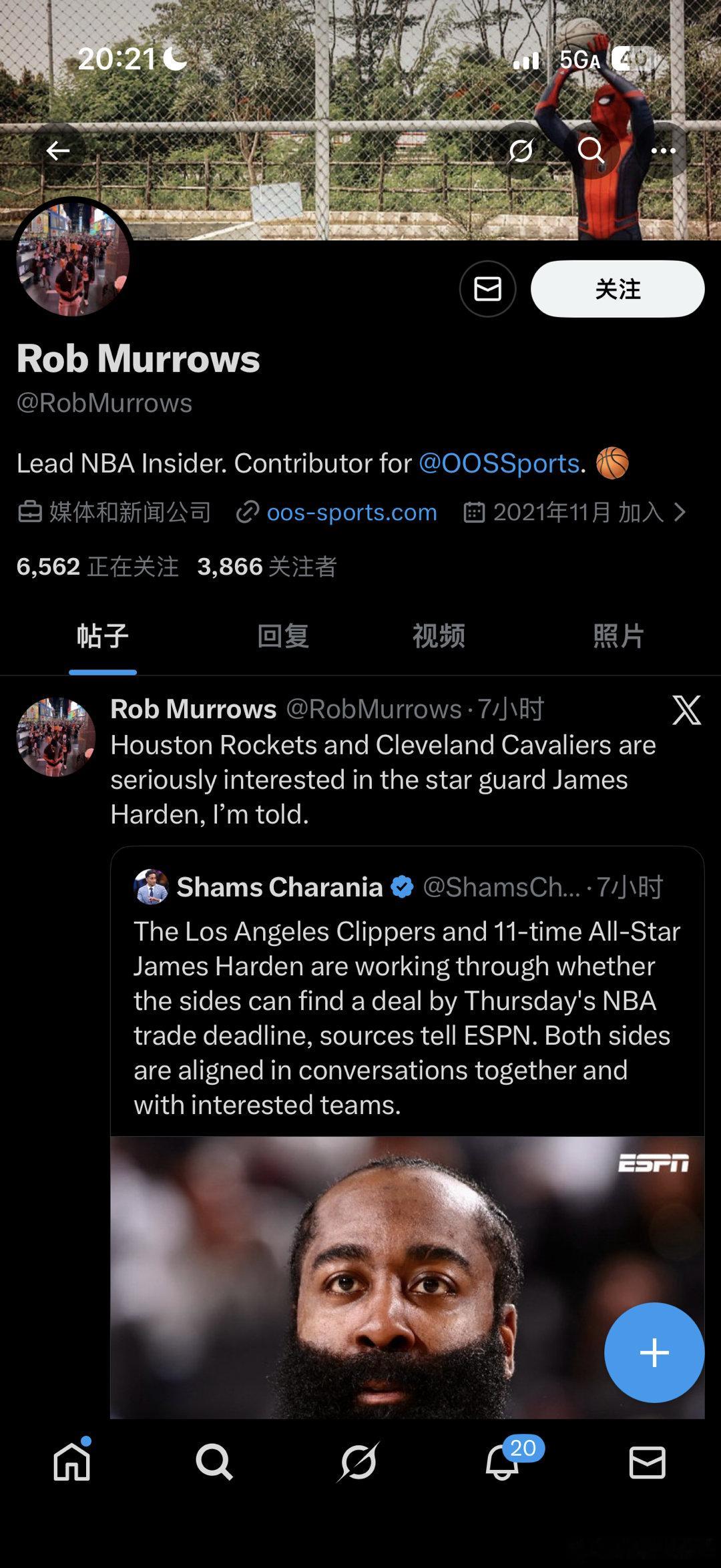Image resolution: width=721 pixels, height=1568 pixels.
Task: Switch to the 照片 tab
Action: click(x=616, y=636)
